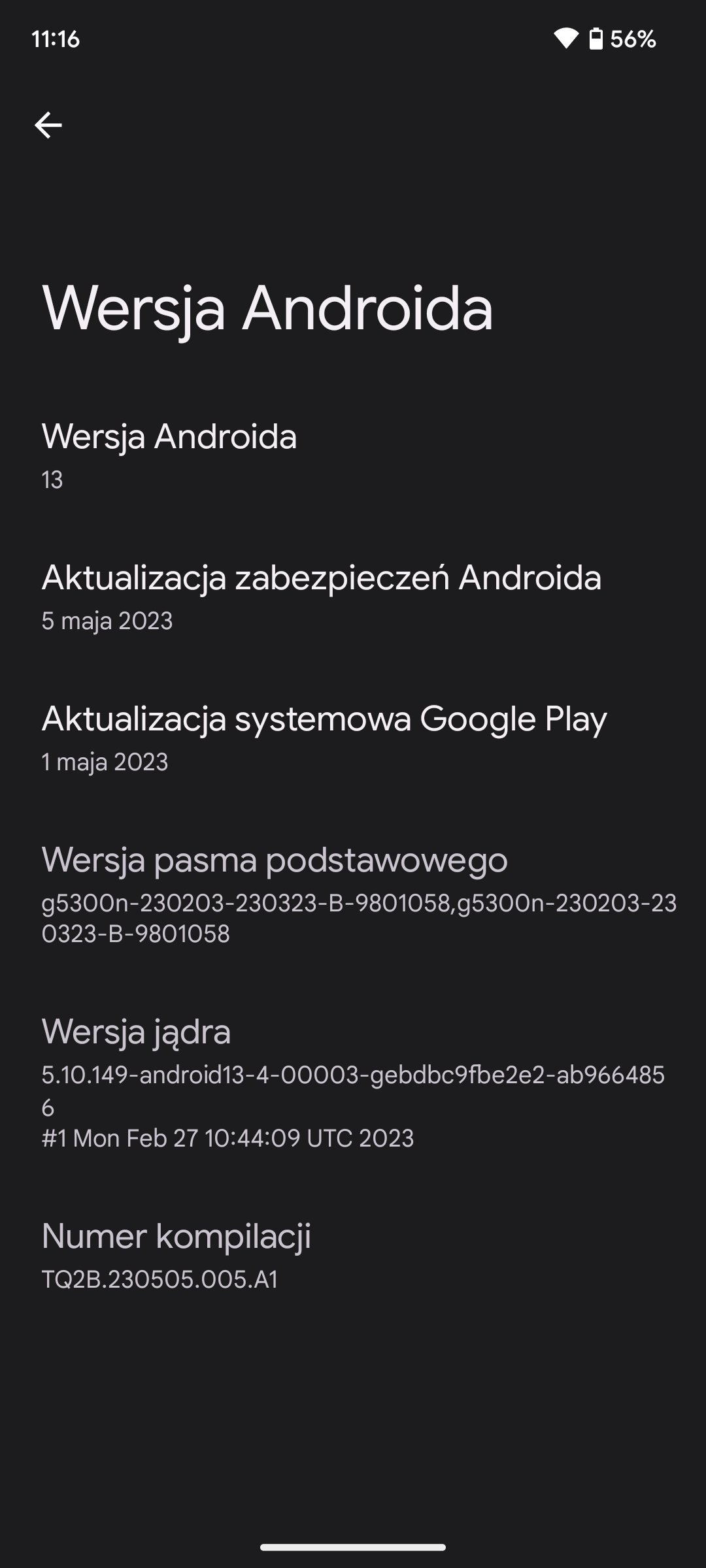Tap the Wersja Androida 13 row
The height and width of the screenshot is (1568, 706).
pos(353,456)
